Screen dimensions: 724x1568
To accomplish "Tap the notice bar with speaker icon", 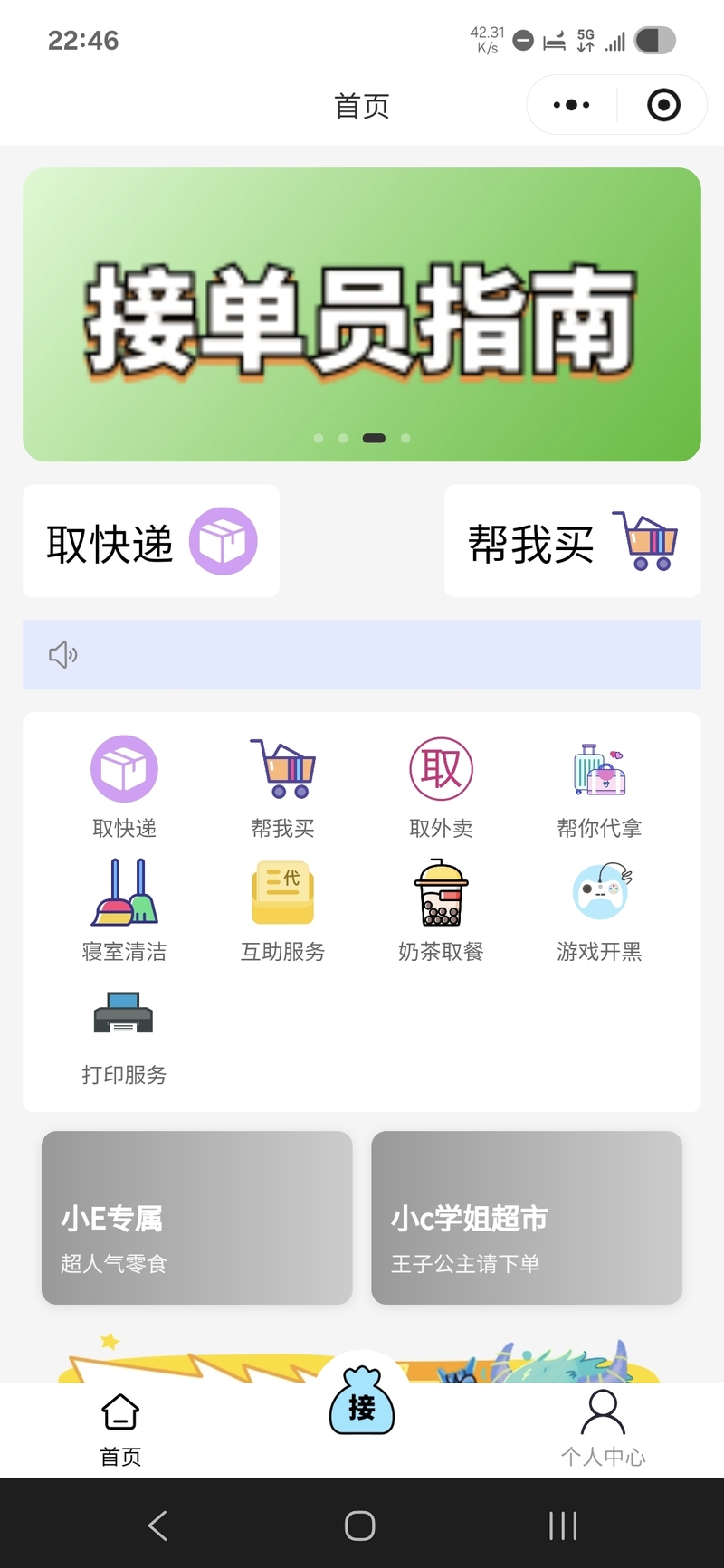I will pyautogui.click(x=362, y=654).
